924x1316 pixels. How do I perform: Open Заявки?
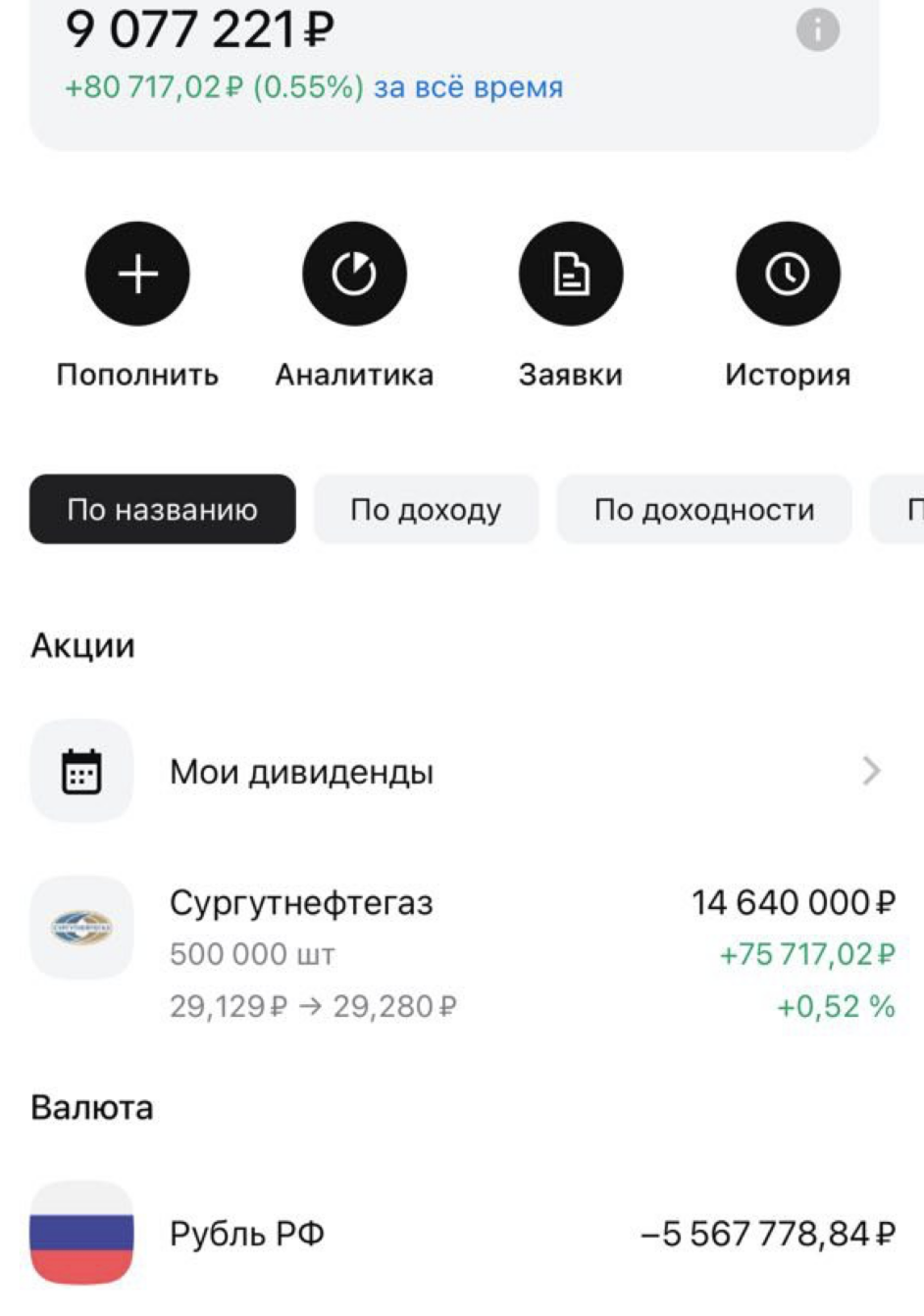tap(571, 275)
